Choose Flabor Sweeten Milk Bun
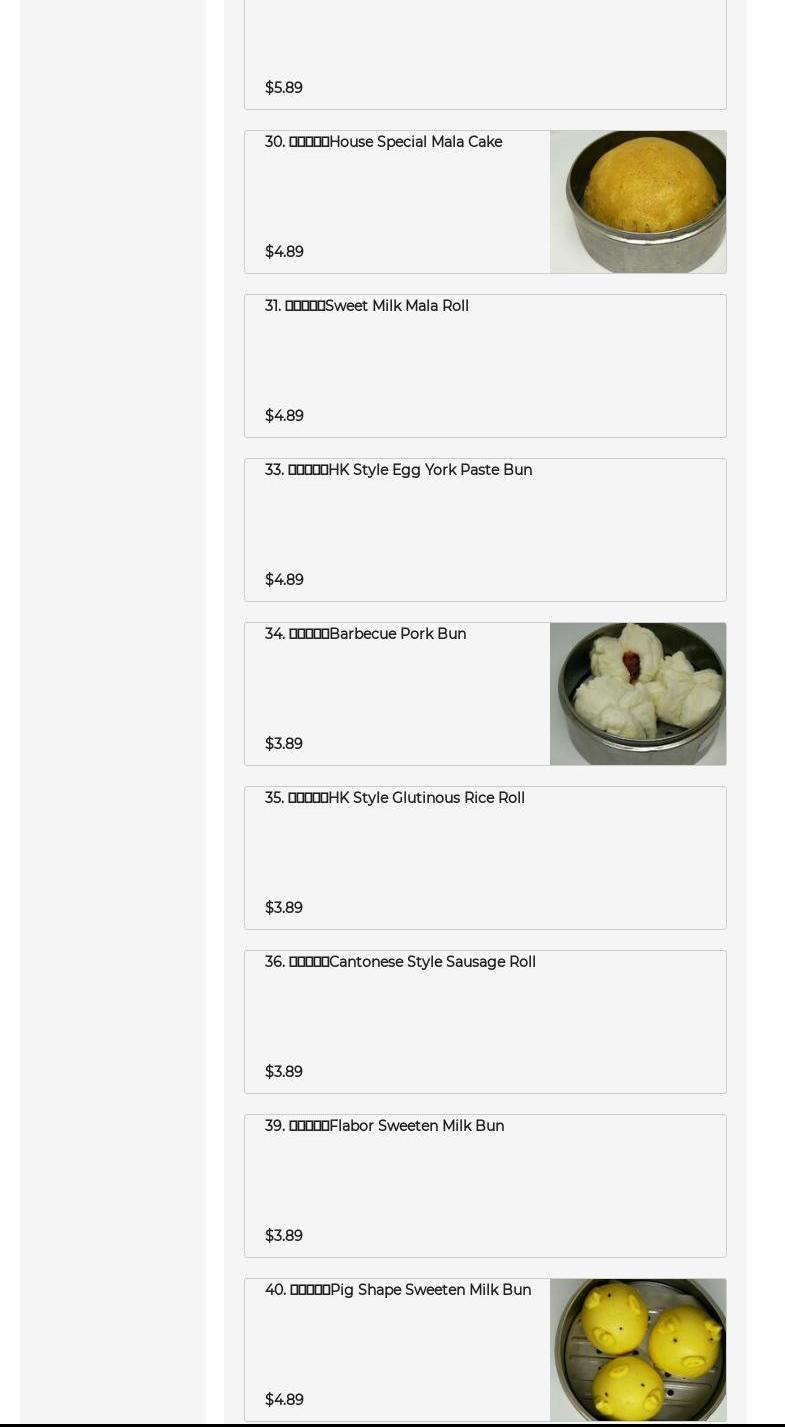Screen dimensions: 785x1427 [485, 1186]
